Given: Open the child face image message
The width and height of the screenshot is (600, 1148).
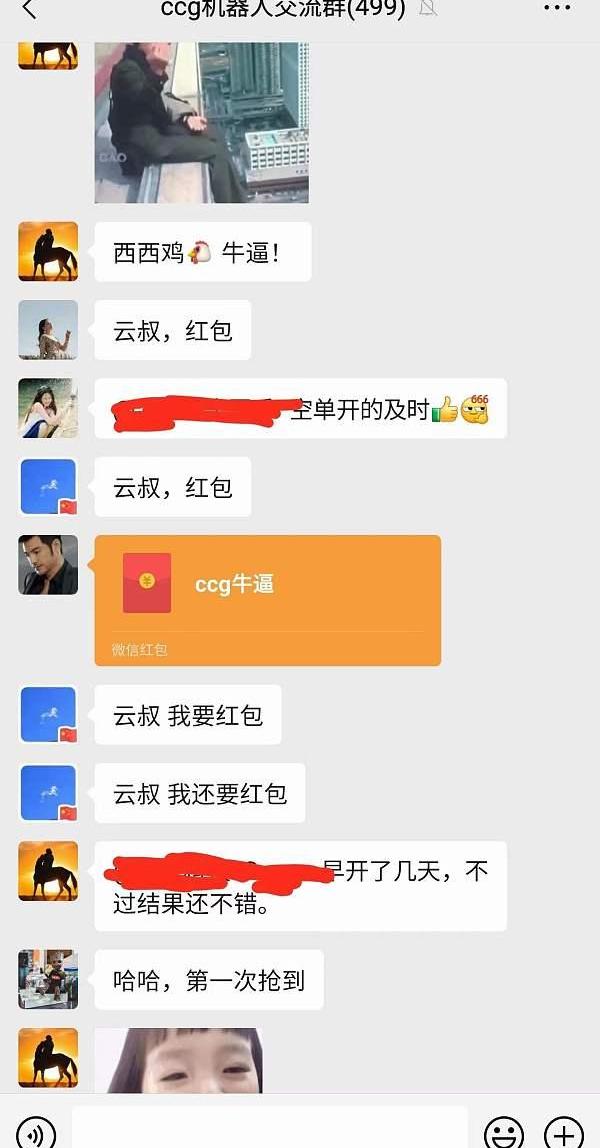Looking at the screenshot, I should tap(179, 1060).
